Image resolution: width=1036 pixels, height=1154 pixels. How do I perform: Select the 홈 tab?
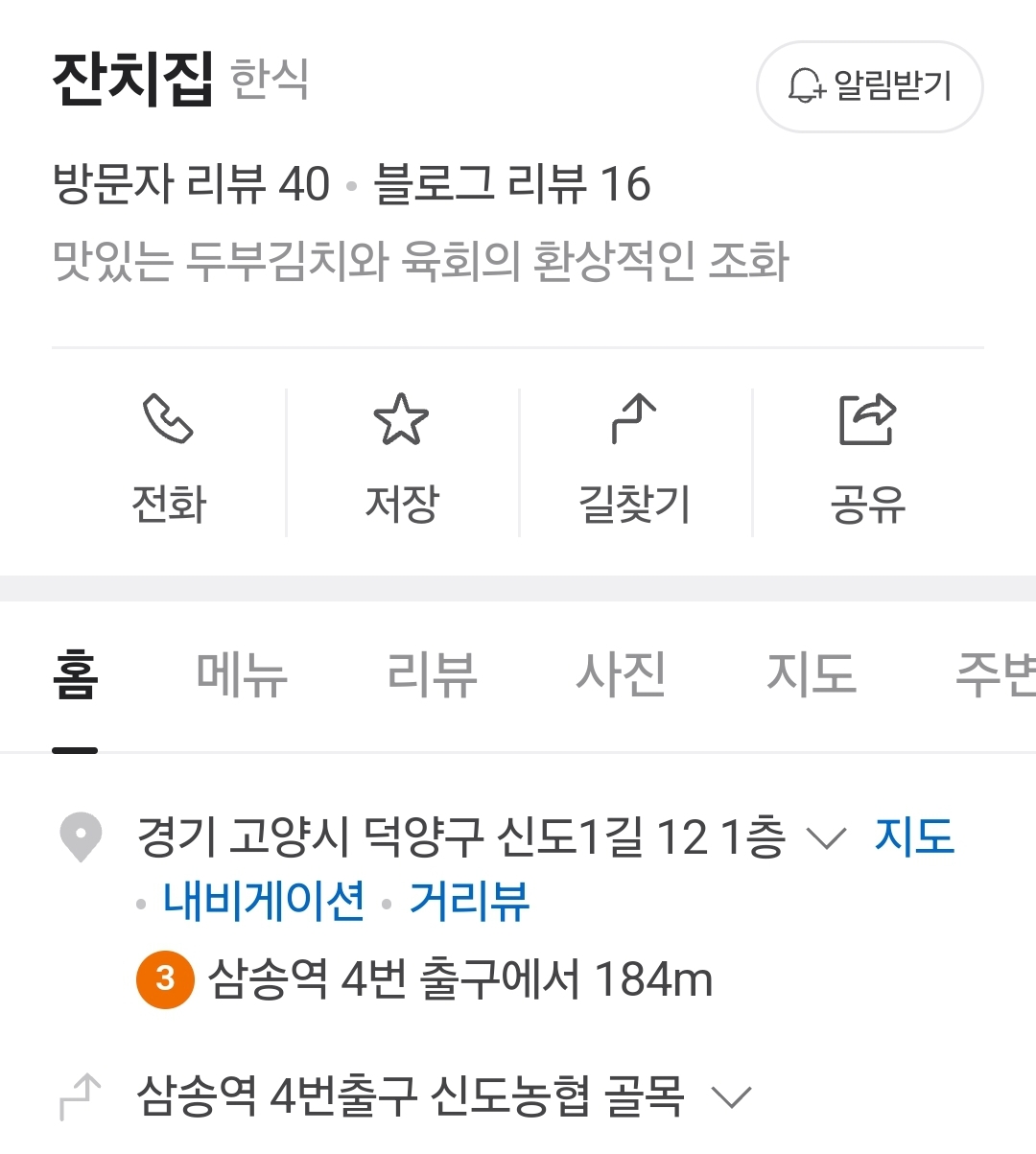point(75,674)
